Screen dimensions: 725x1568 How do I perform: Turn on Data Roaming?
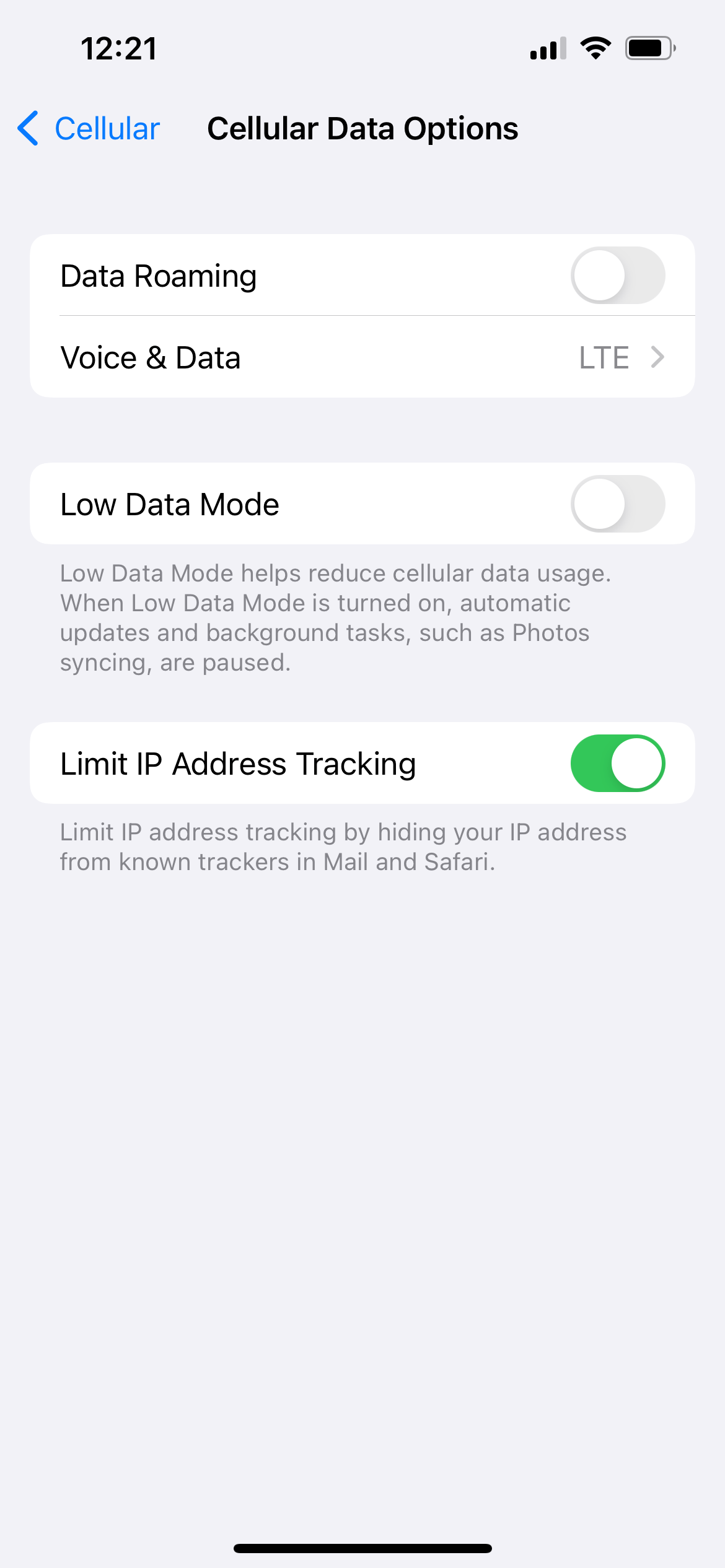pos(618,276)
